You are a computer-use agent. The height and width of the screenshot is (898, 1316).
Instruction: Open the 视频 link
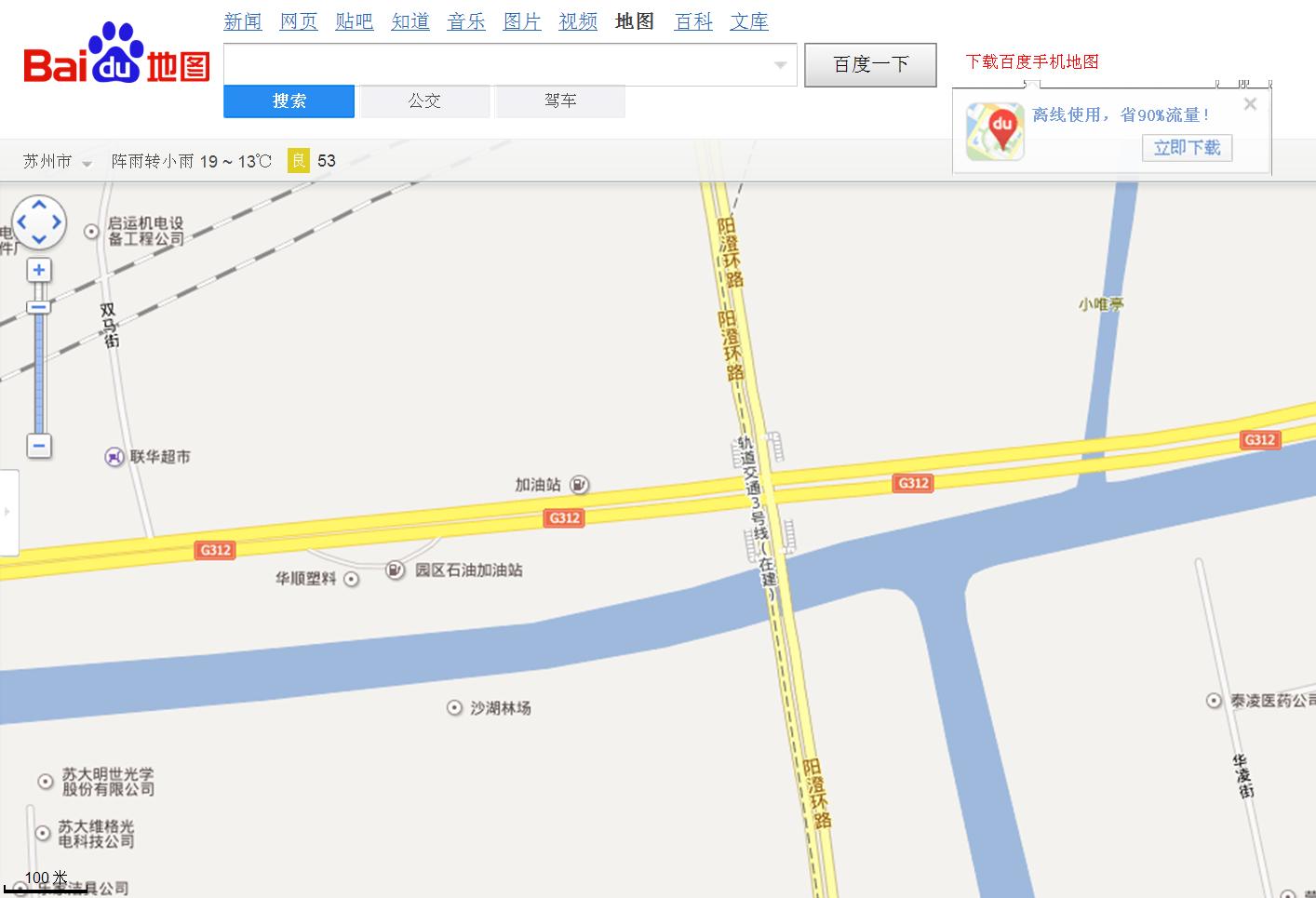pyautogui.click(x=578, y=21)
